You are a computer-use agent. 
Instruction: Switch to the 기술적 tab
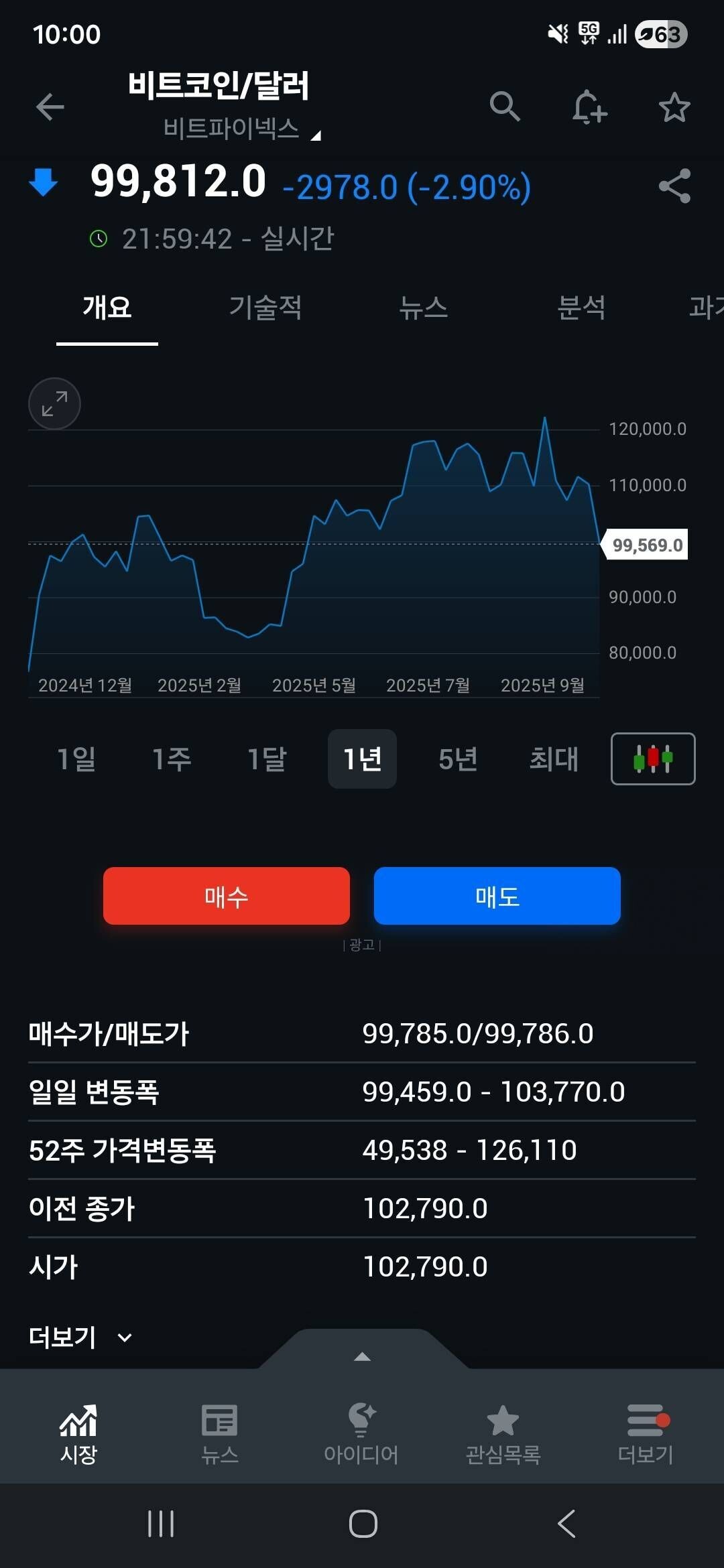click(x=265, y=309)
